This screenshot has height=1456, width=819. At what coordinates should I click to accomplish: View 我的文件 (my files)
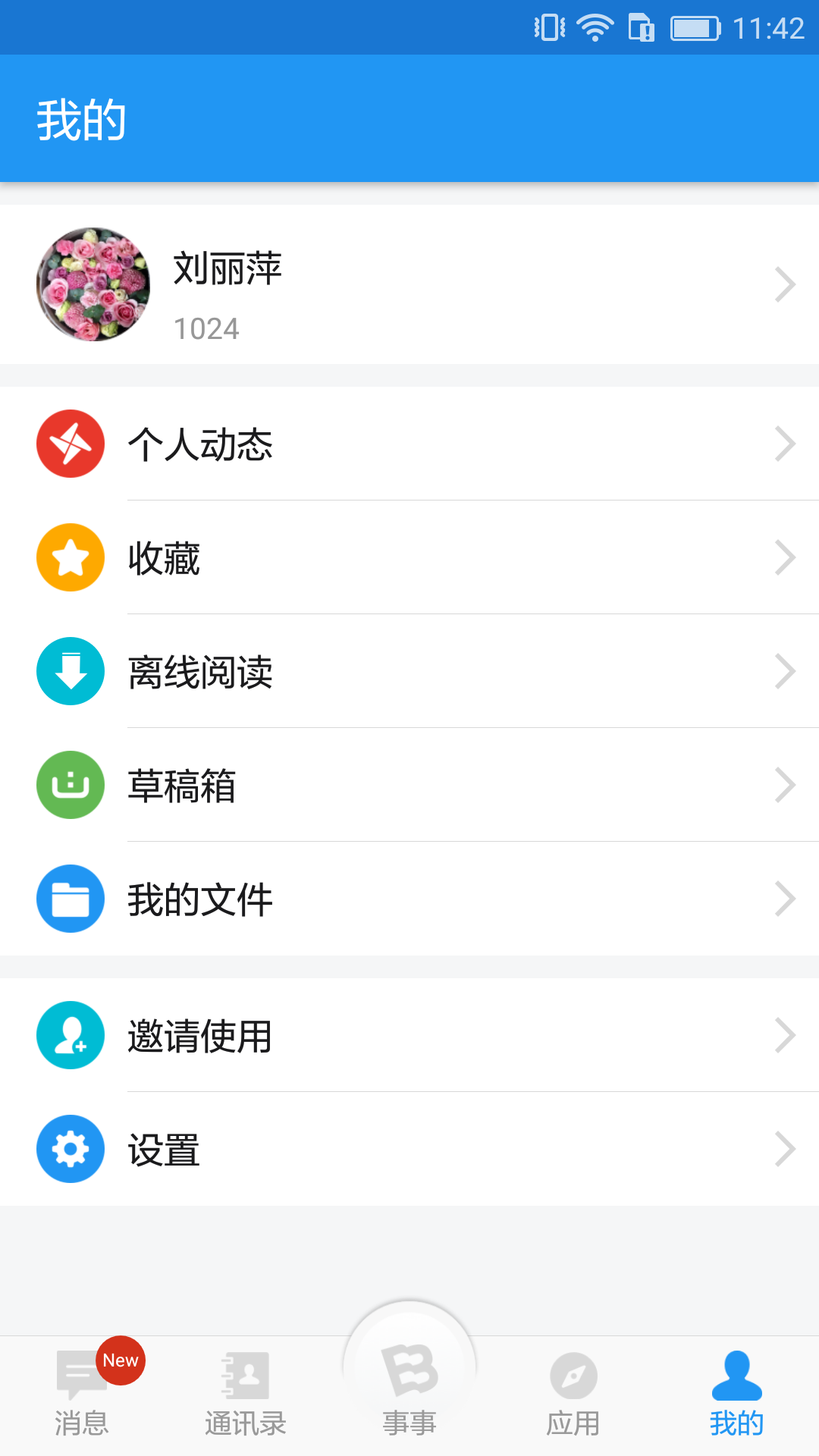409,899
